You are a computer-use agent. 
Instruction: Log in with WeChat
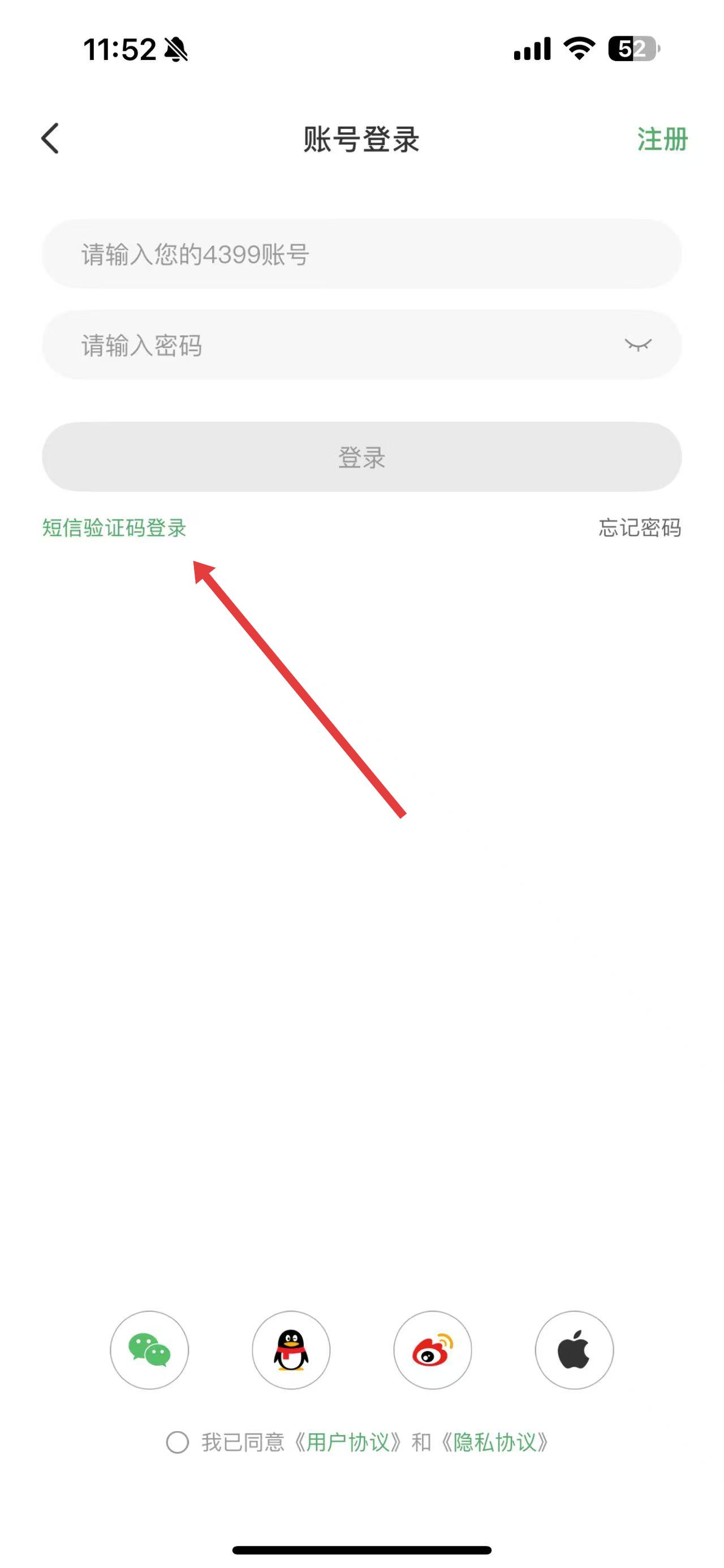click(149, 1349)
